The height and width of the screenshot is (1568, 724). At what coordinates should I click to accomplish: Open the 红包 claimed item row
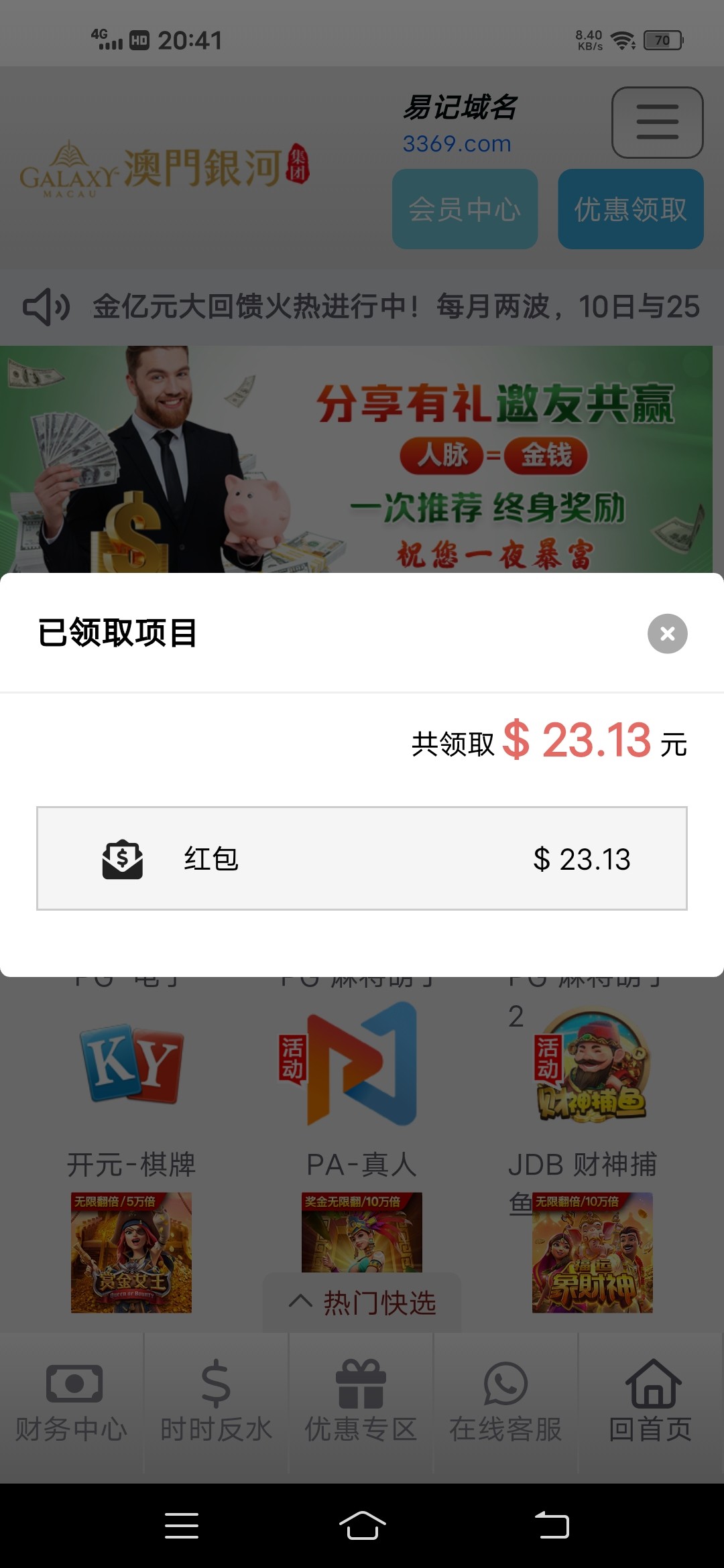coord(362,858)
